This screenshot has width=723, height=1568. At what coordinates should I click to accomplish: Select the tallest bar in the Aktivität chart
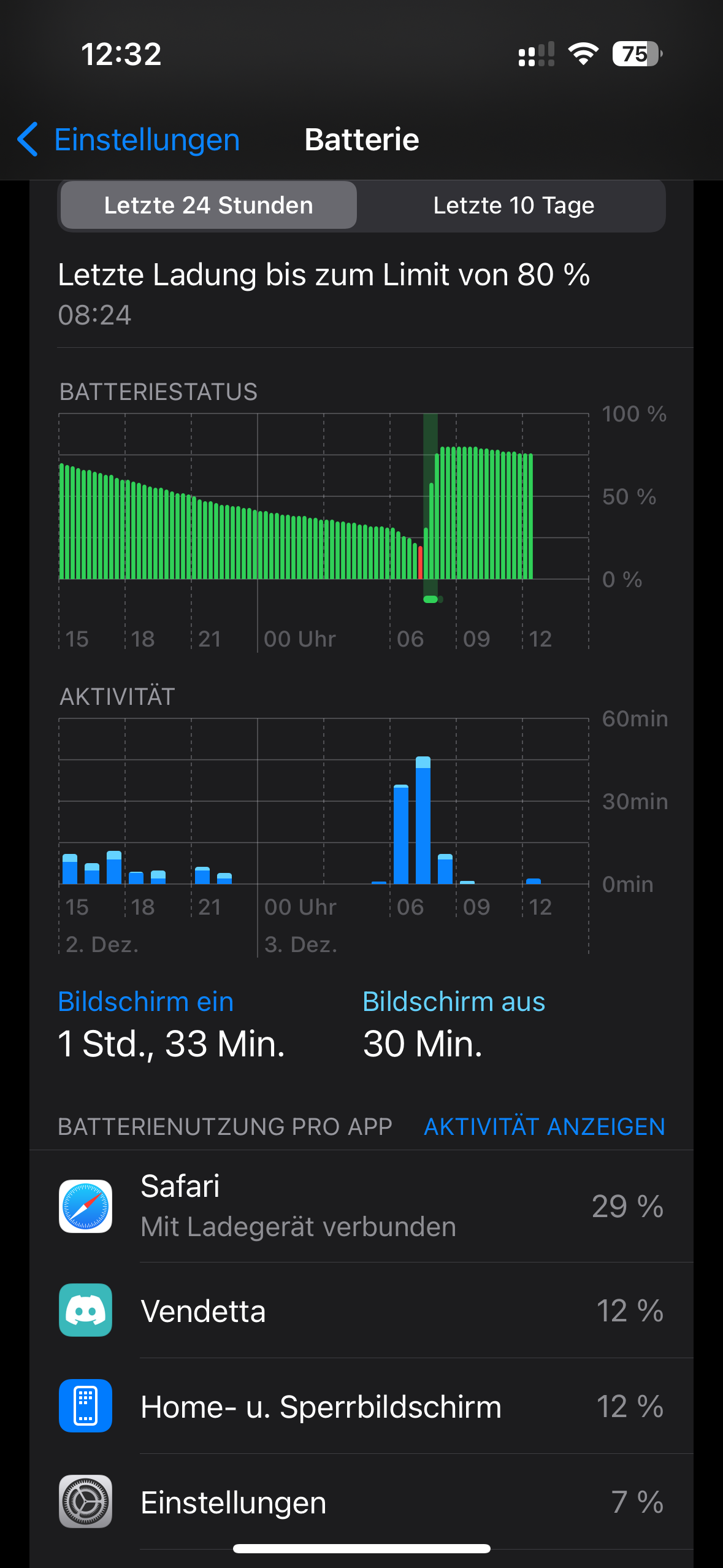point(423,821)
